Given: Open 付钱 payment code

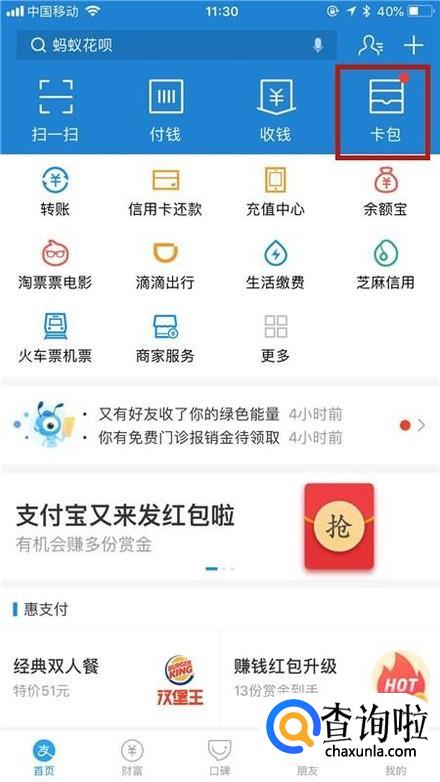Looking at the screenshot, I should 165,110.
